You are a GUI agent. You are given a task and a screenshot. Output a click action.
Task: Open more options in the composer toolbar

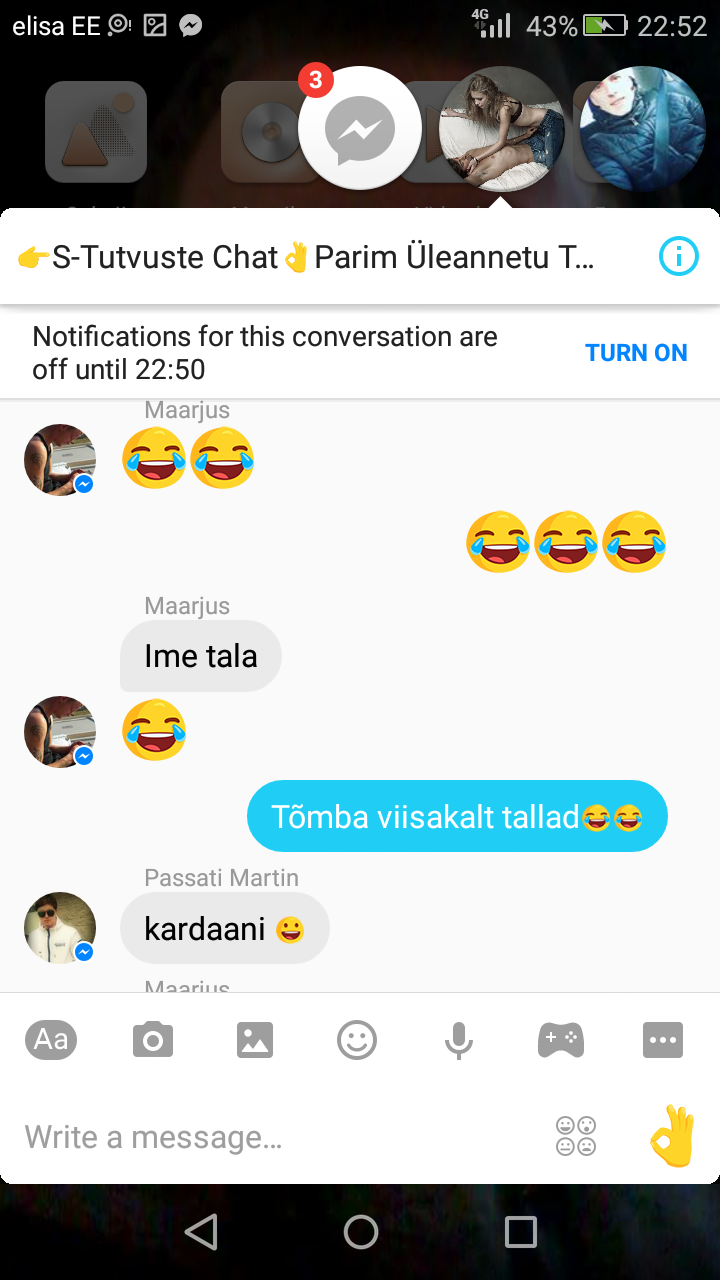pyautogui.click(x=663, y=1040)
